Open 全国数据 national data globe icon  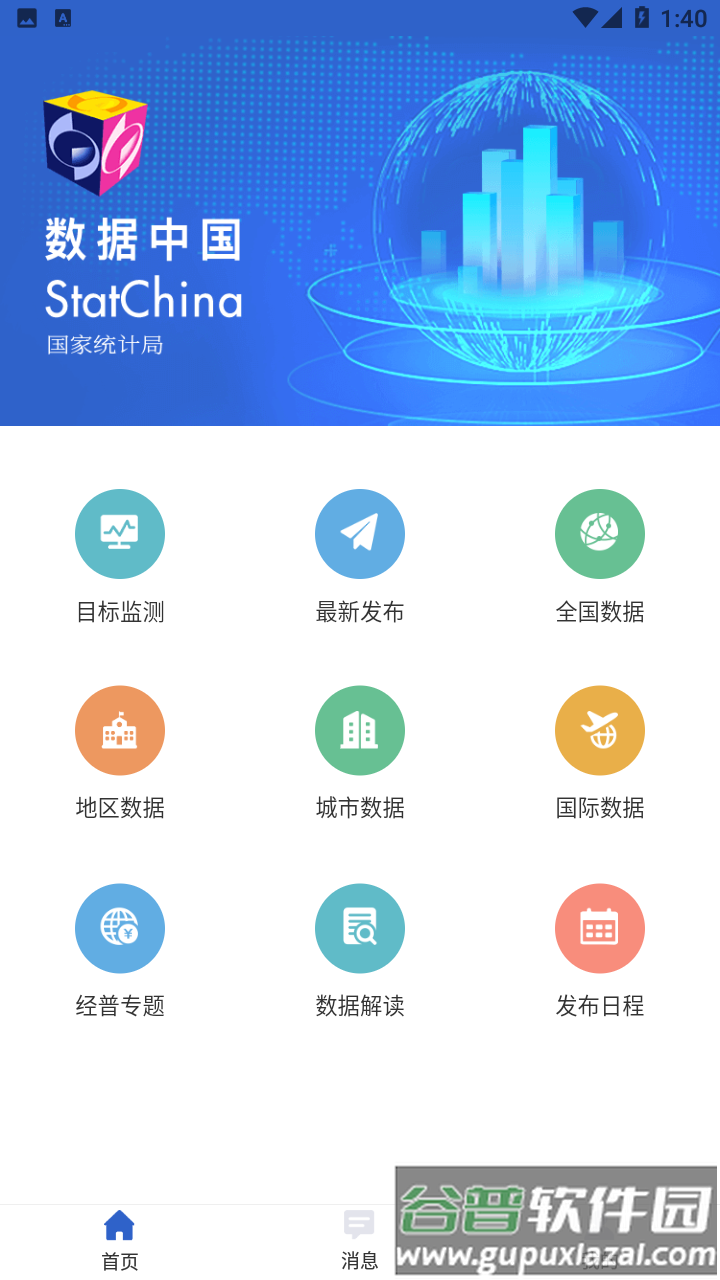point(600,533)
